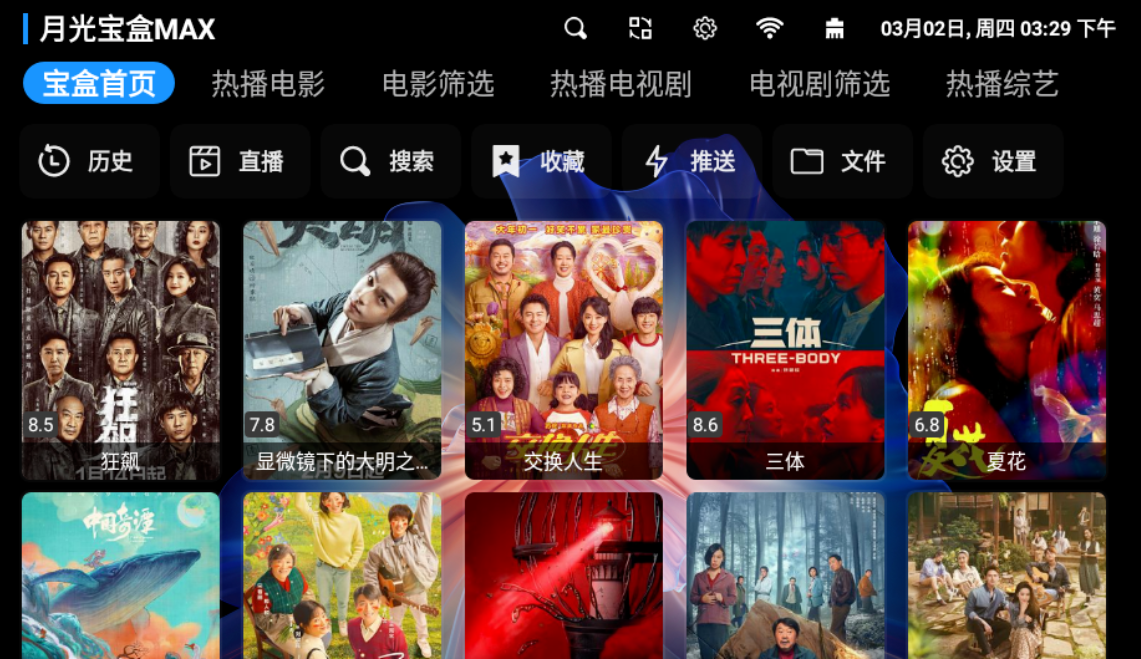This screenshot has width=1141, height=659.
Task: Open the 直播 live section
Action: click(239, 161)
